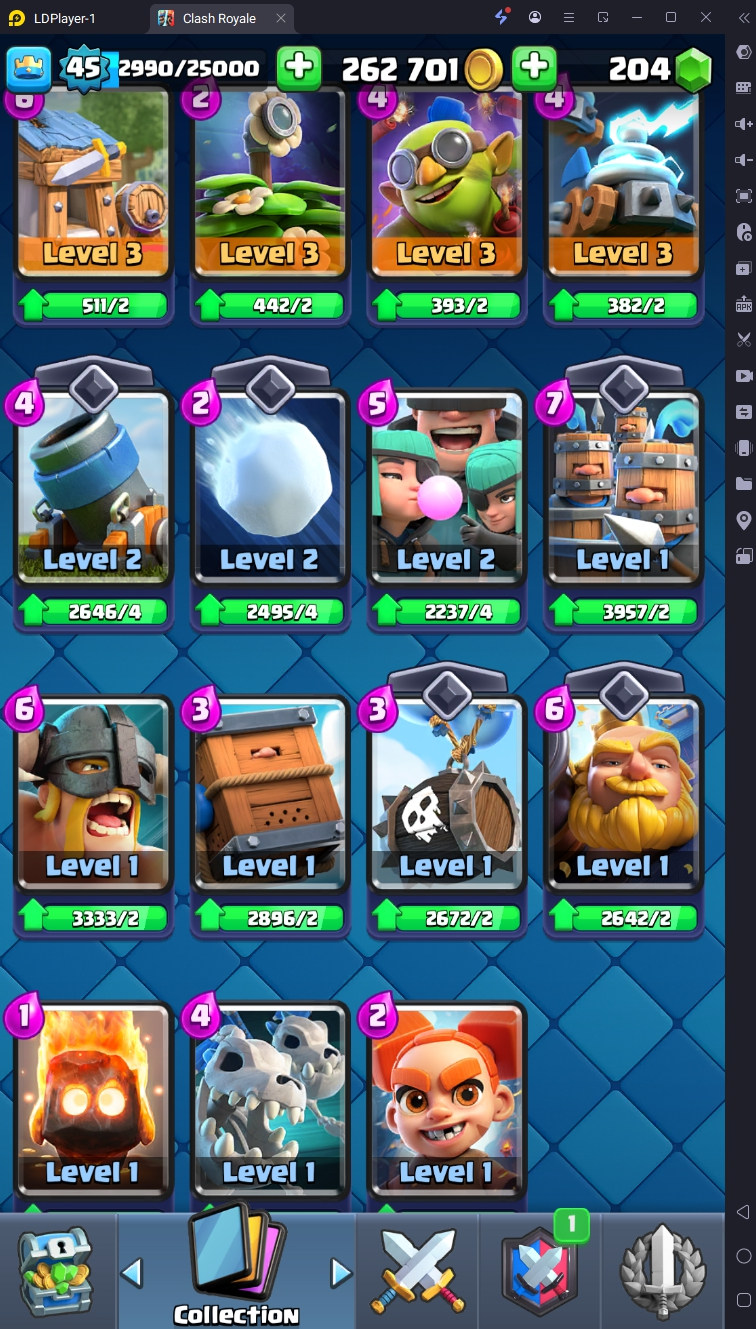Select the Giant Snowball card
The height and width of the screenshot is (1329, 756).
tap(270, 490)
